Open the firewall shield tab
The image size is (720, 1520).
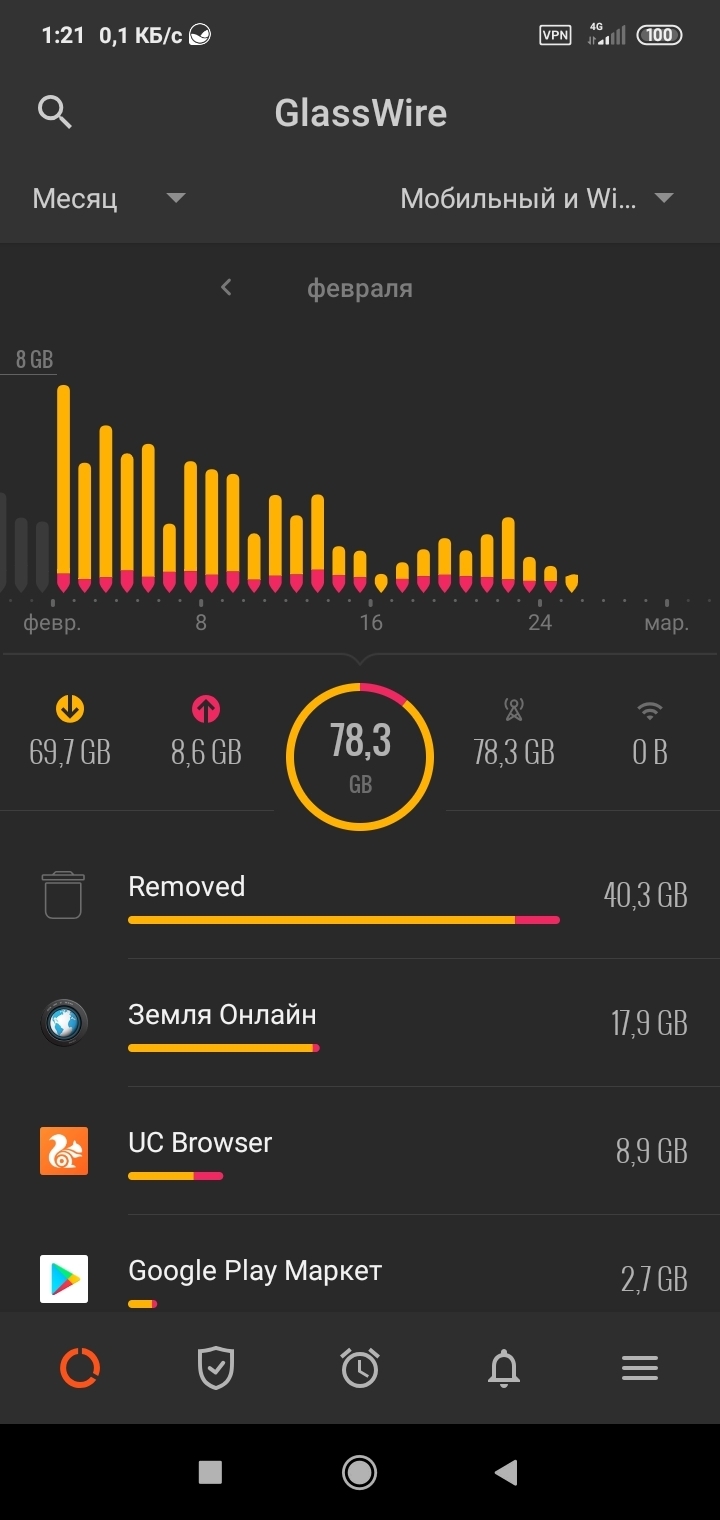(x=216, y=1368)
